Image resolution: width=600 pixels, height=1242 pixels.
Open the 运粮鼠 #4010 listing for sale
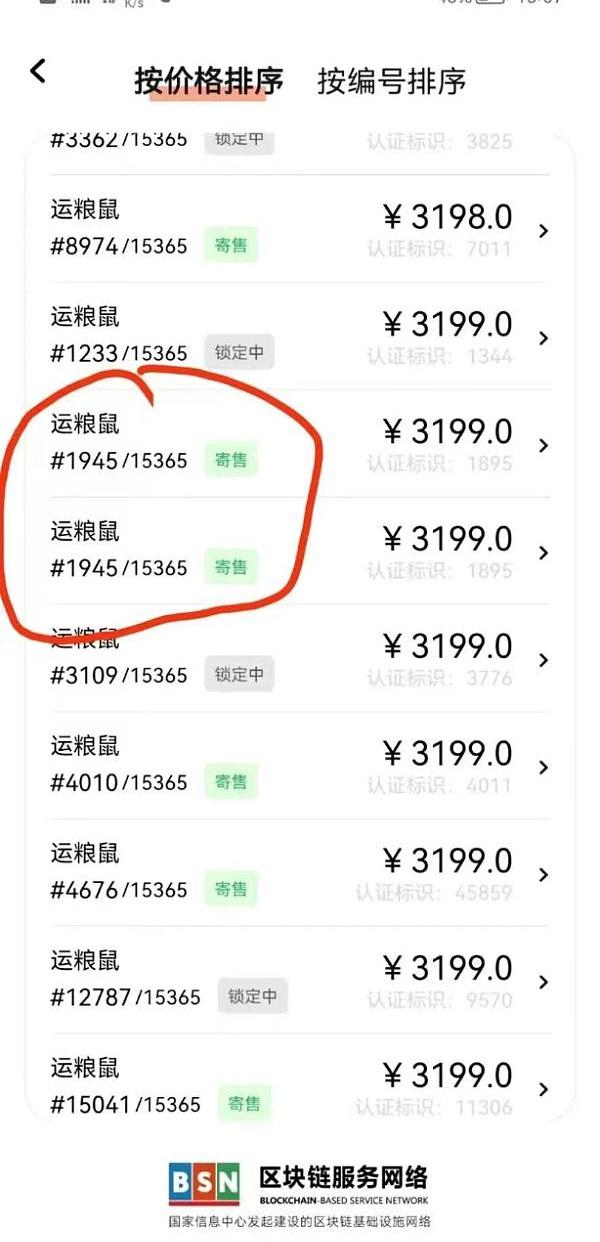point(300,766)
